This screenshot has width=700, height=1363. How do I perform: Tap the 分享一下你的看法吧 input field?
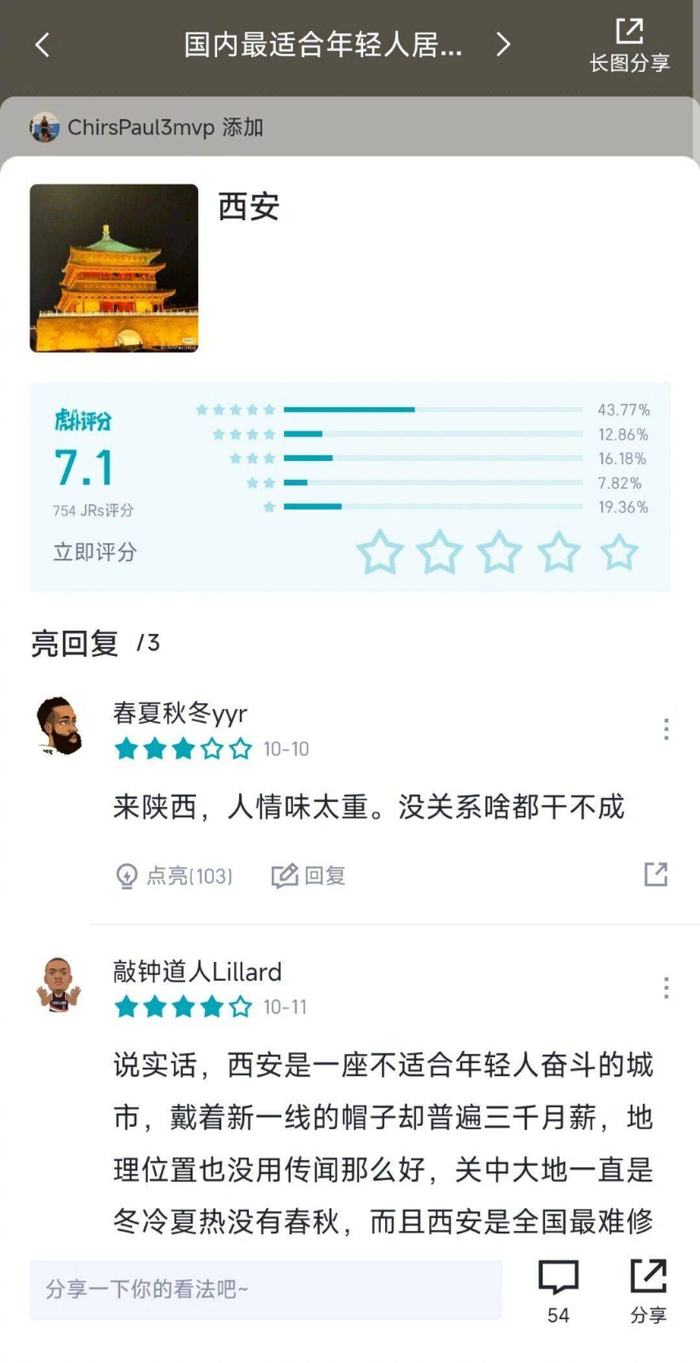(265, 1289)
